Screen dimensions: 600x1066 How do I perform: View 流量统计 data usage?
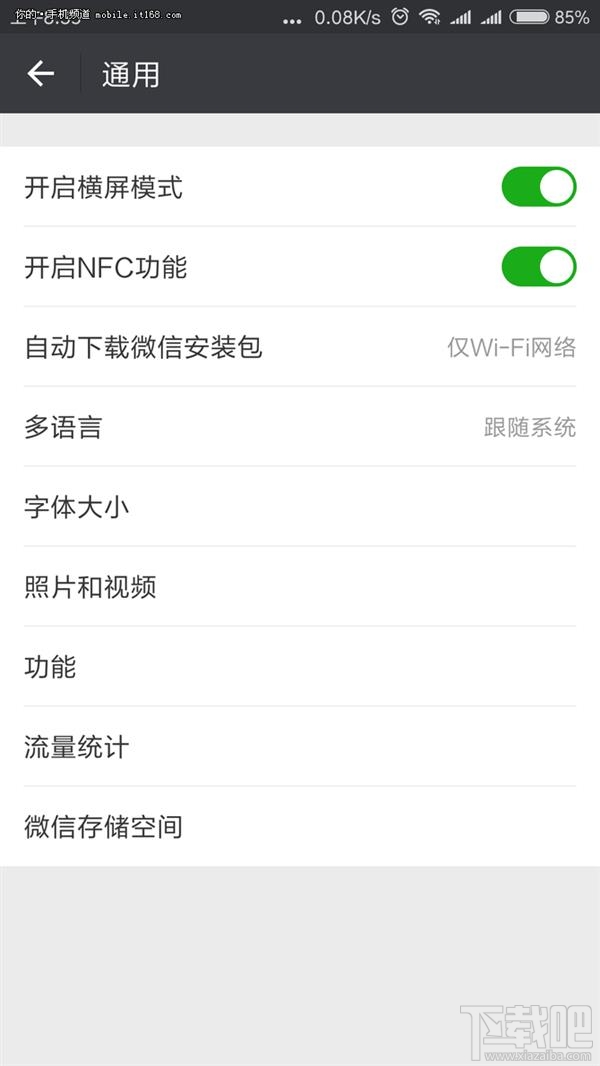tap(300, 747)
